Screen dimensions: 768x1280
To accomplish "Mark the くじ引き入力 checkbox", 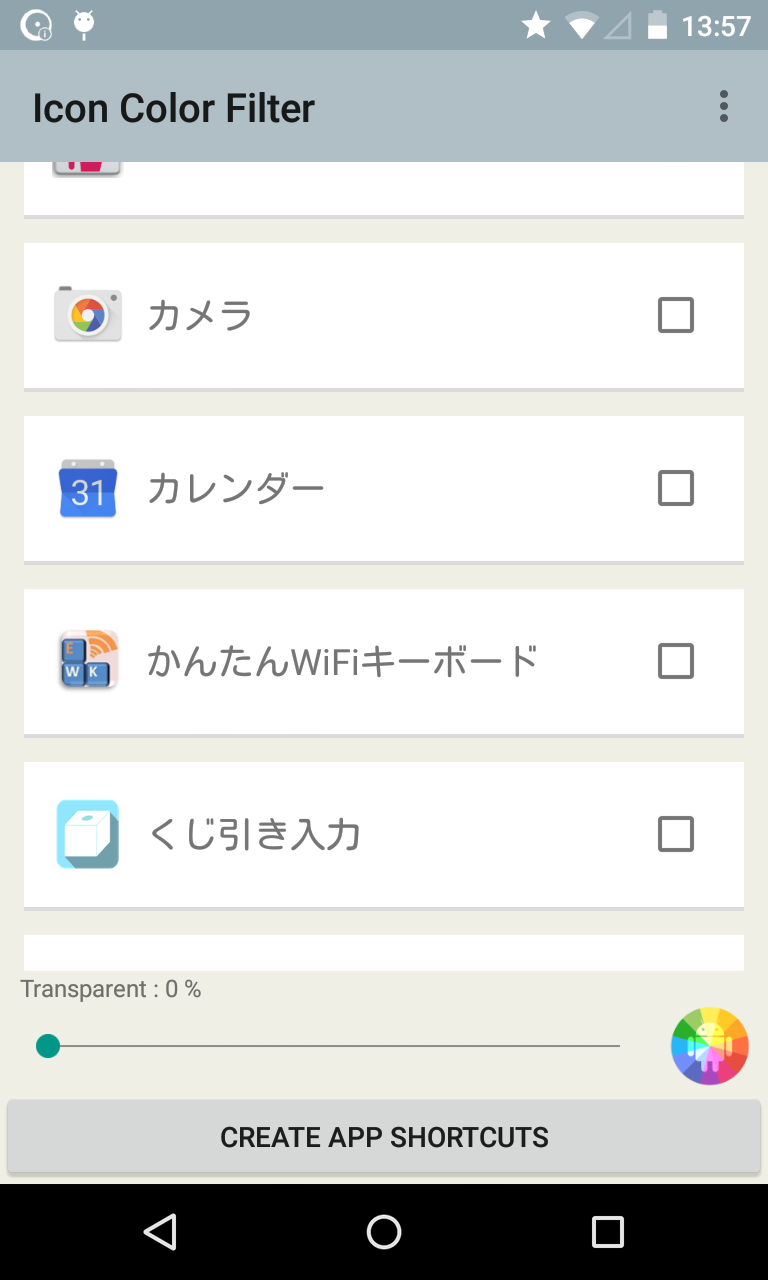I will click(x=676, y=834).
